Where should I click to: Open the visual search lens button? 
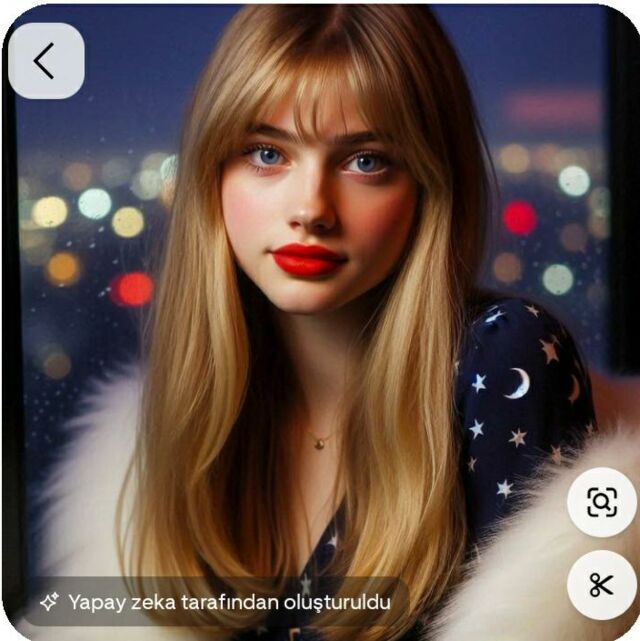pos(602,502)
